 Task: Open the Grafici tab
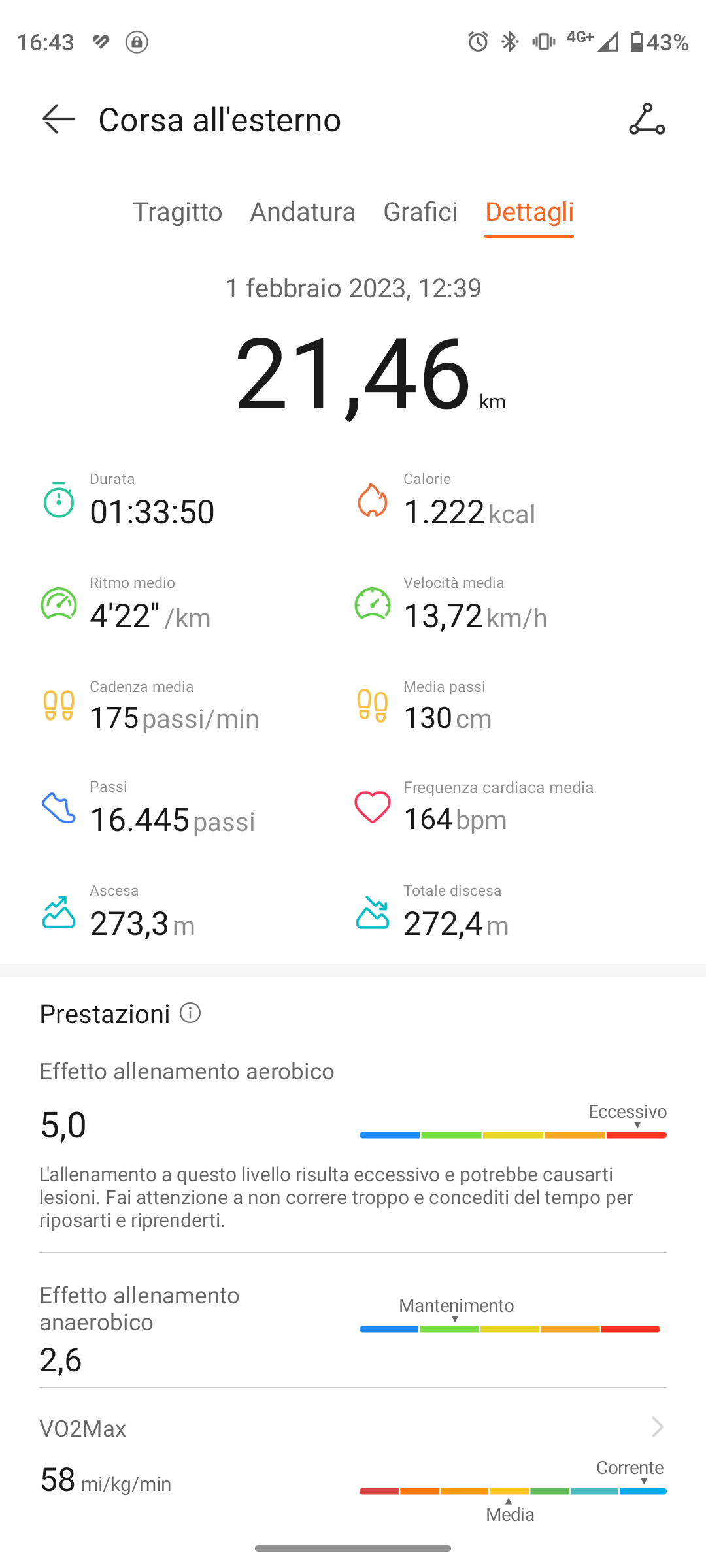coord(420,212)
